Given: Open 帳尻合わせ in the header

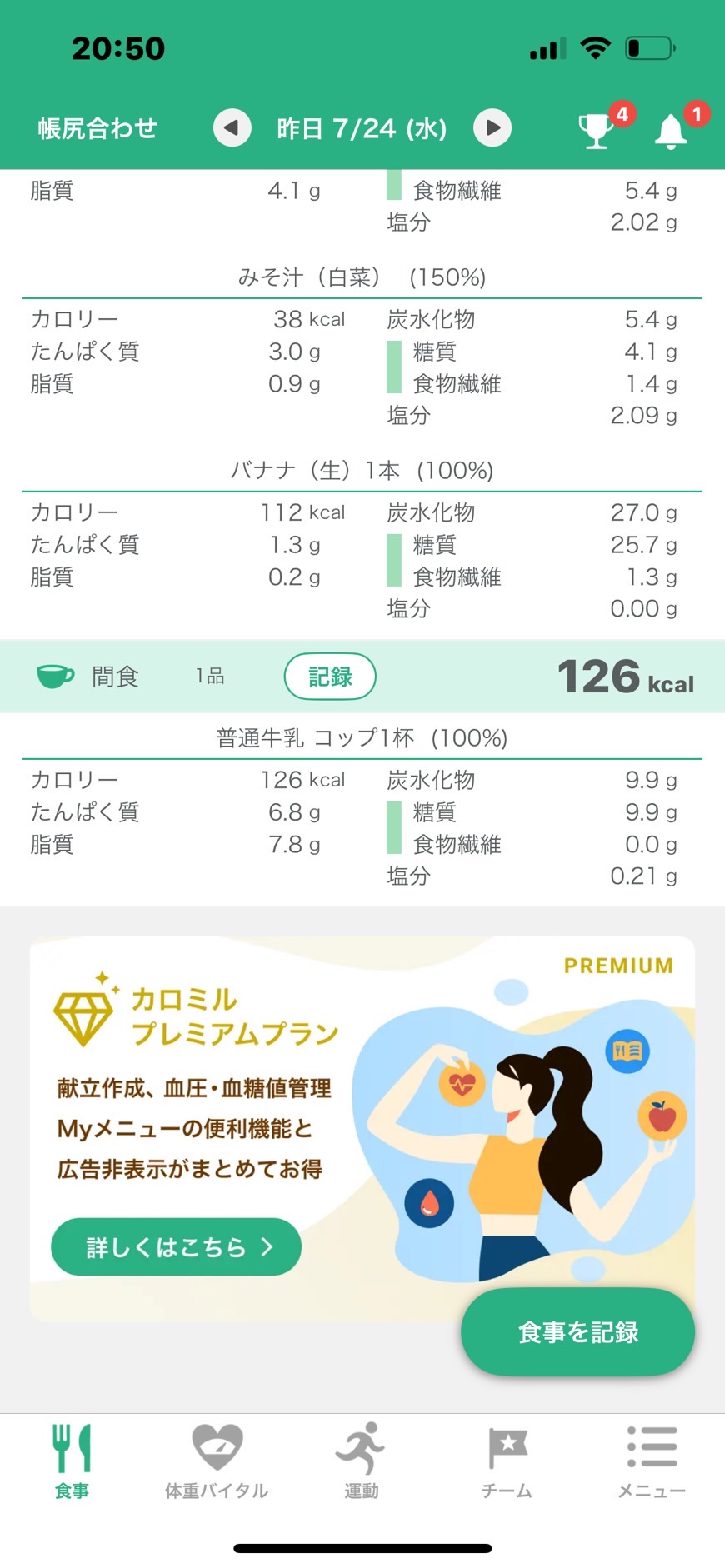Looking at the screenshot, I should (x=97, y=128).
